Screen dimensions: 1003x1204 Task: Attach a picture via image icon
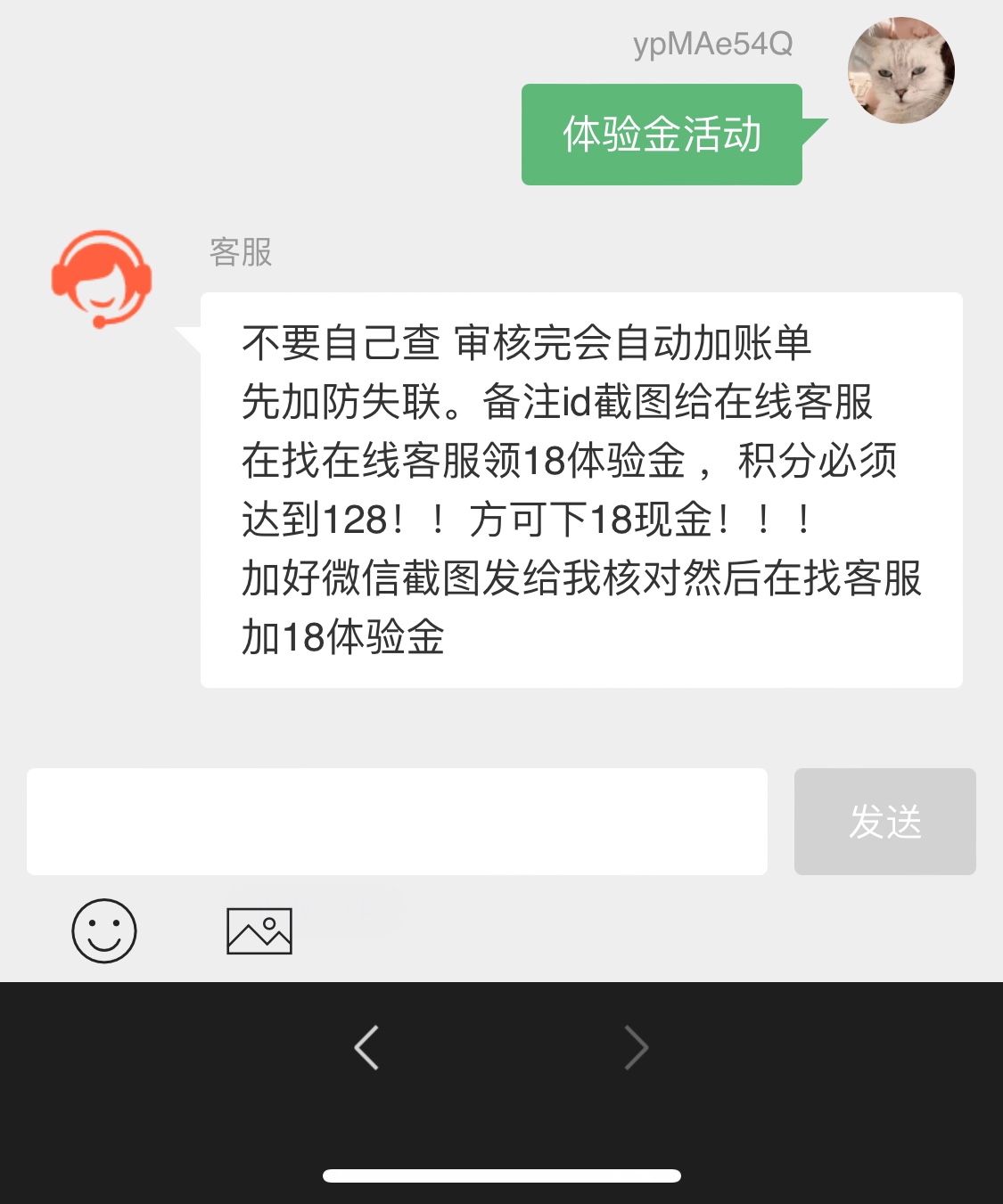[x=259, y=930]
